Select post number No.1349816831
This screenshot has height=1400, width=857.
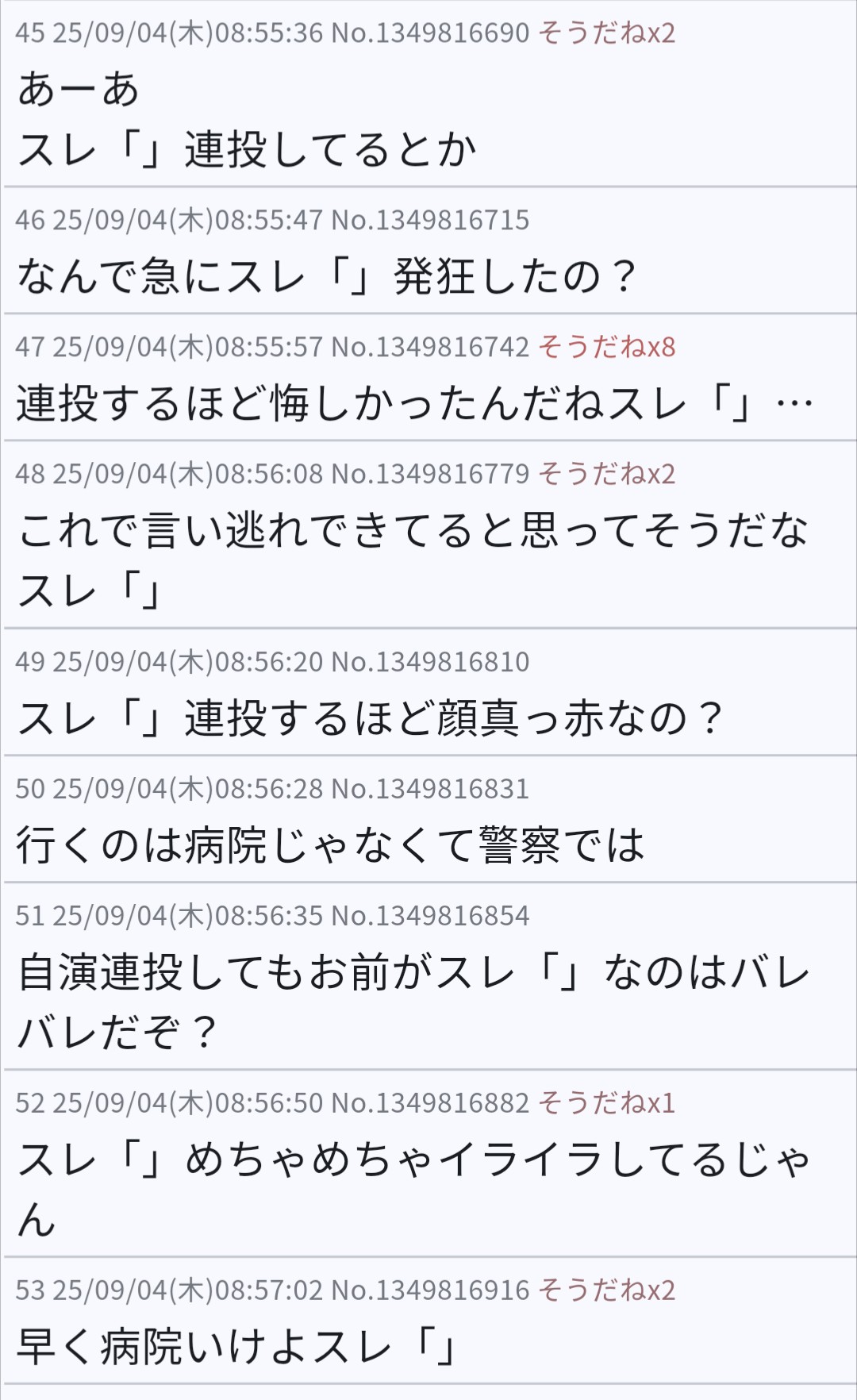(429, 789)
